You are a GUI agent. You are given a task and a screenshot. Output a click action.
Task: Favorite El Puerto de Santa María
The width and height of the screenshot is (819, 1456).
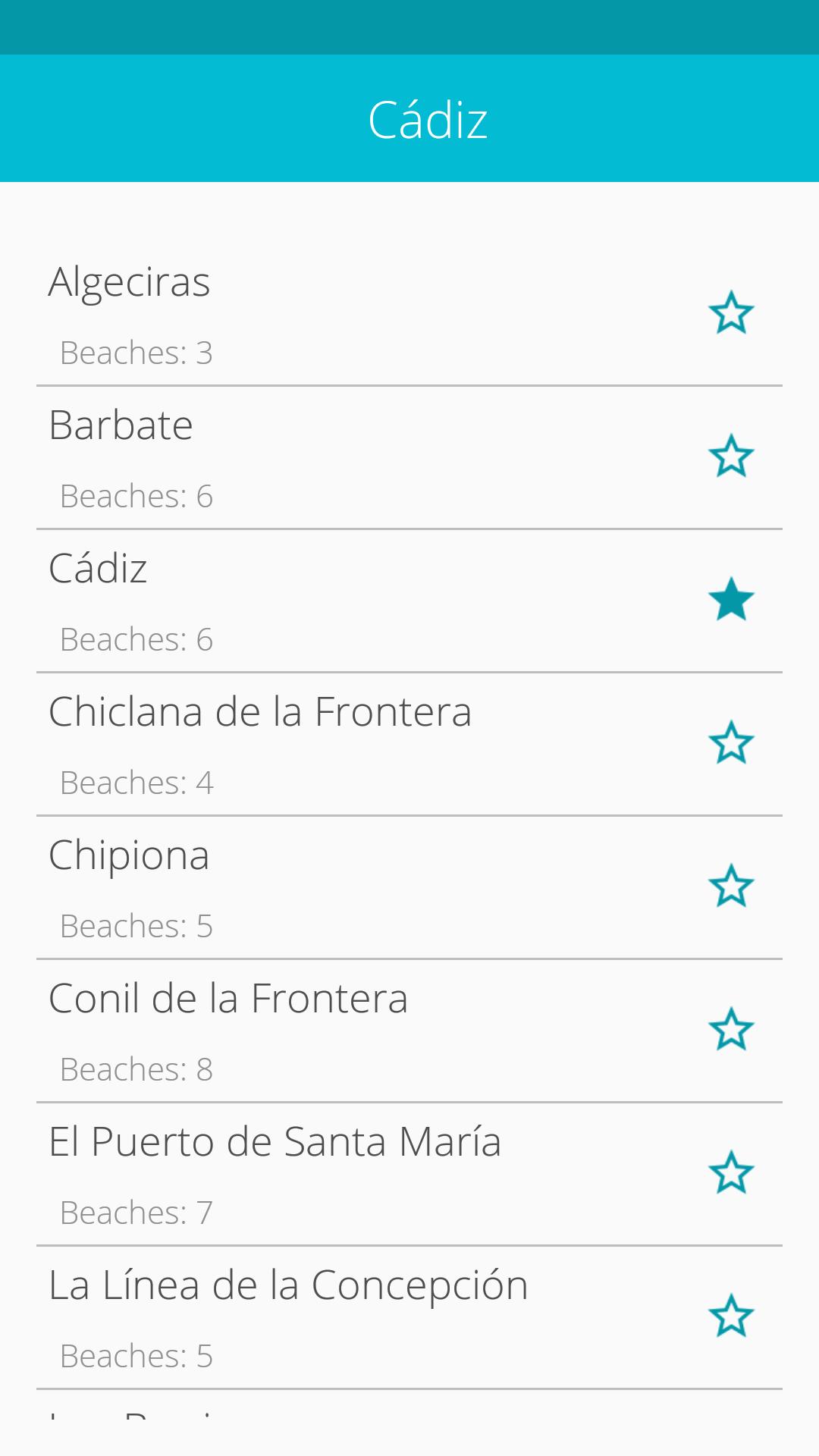click(x=731, y=1172)
